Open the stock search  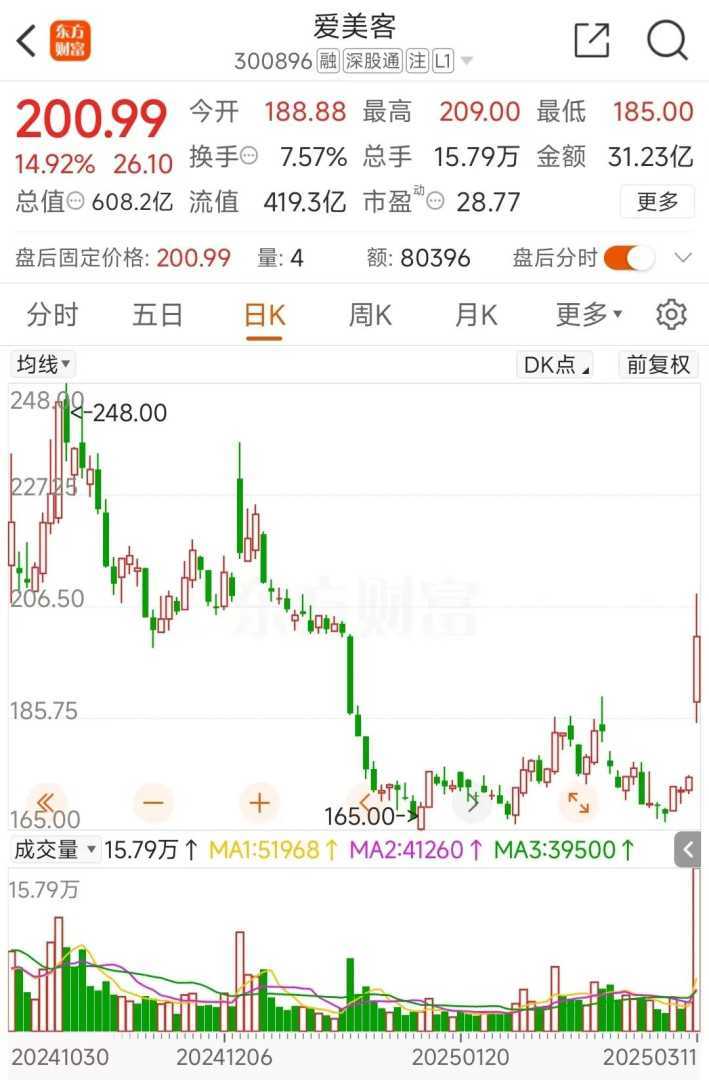click(667, 40)
